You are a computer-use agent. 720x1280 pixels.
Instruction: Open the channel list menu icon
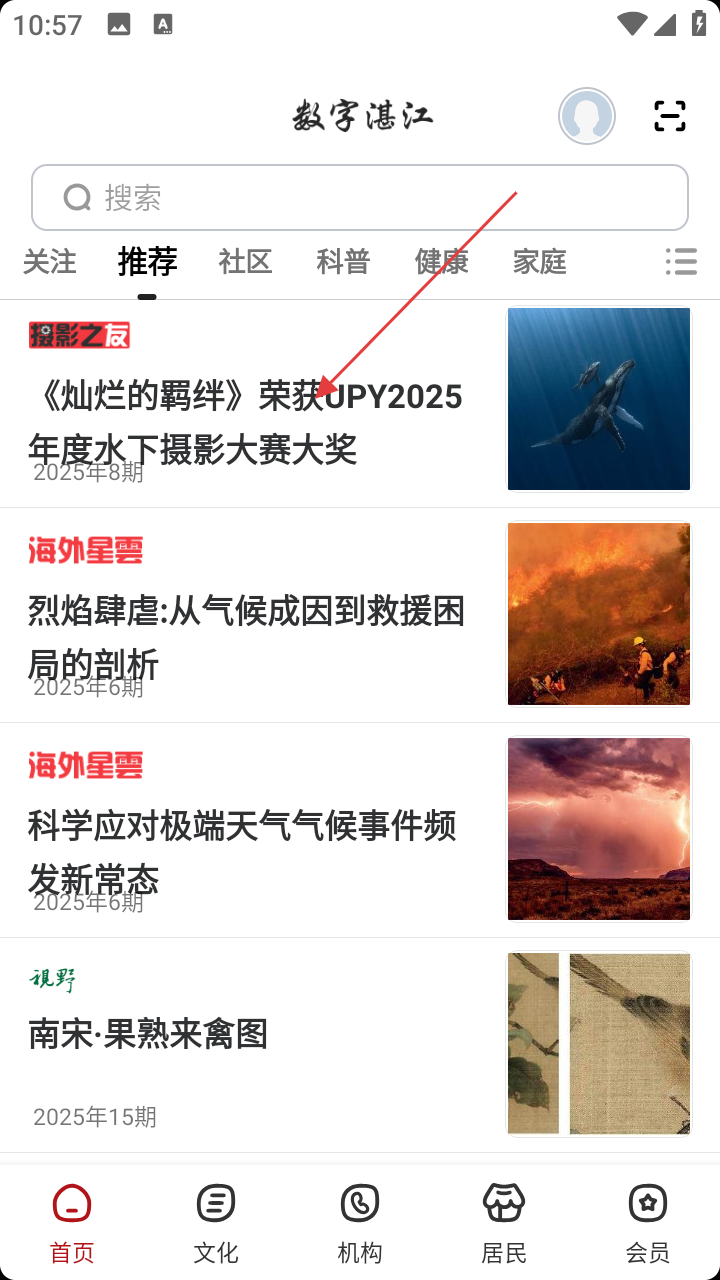click(x=681, y=262)
